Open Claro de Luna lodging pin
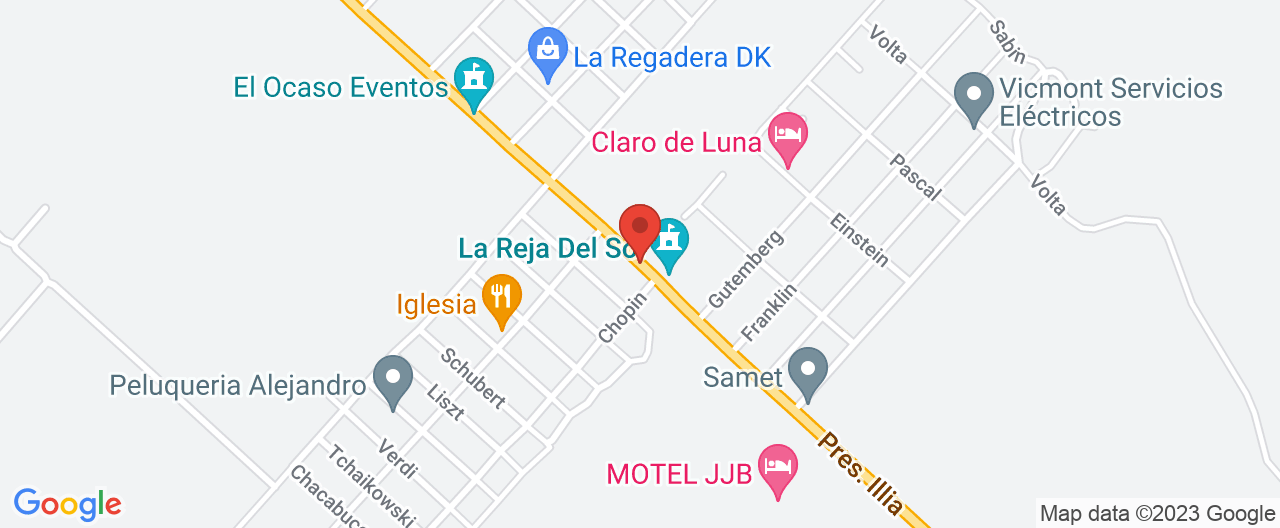 pyautogui.click(x=788, y=137)
